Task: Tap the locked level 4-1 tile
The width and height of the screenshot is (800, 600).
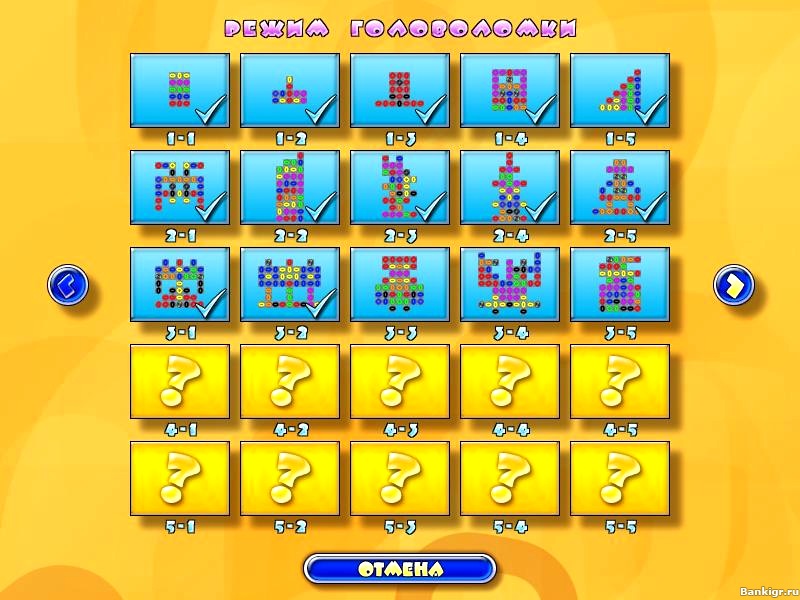Action: 179,381
